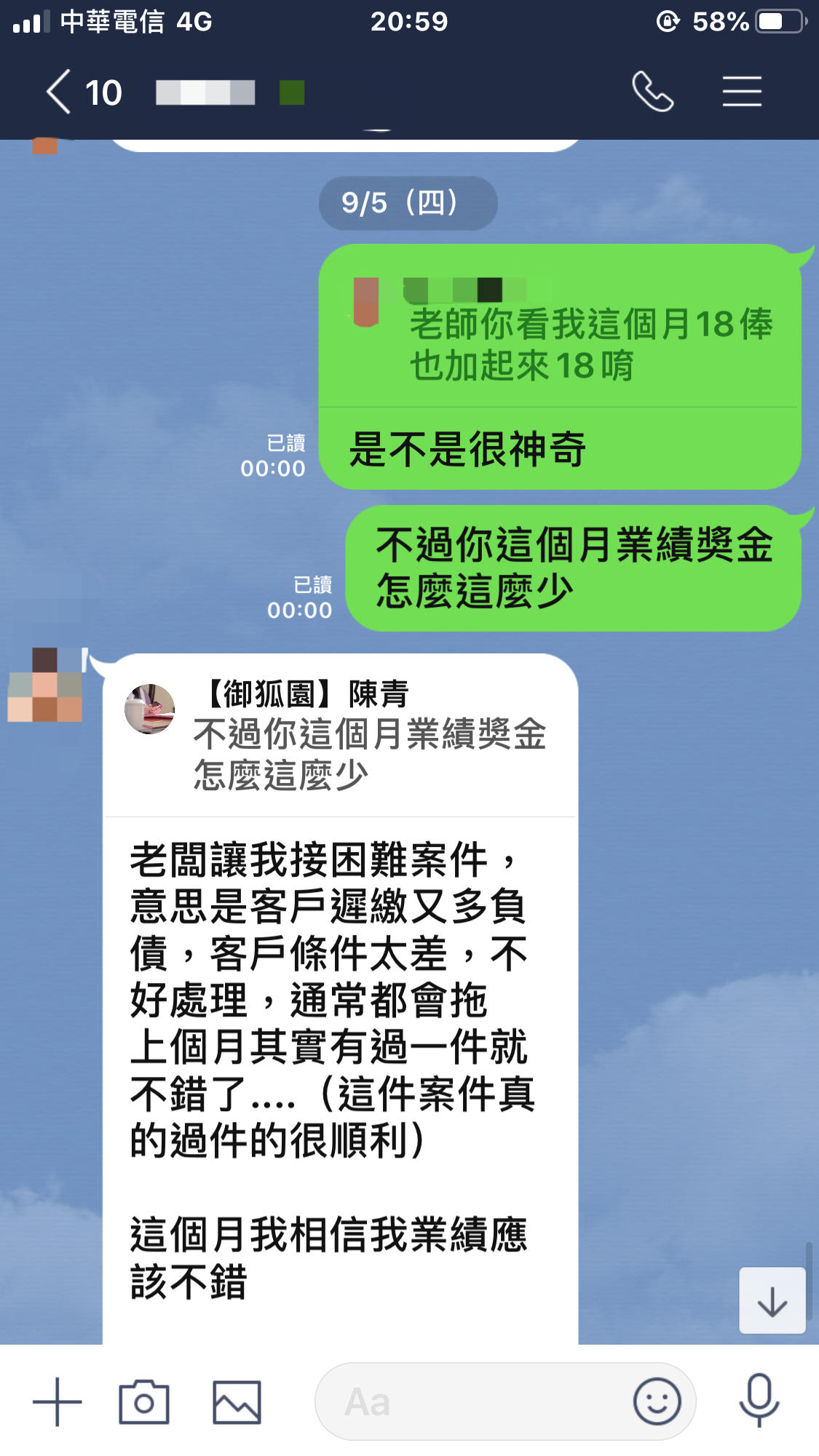The image size is (819, 1456).
Task: Open the plus attachment menu
Action: pyautogui.click(x=58, y=1401)
